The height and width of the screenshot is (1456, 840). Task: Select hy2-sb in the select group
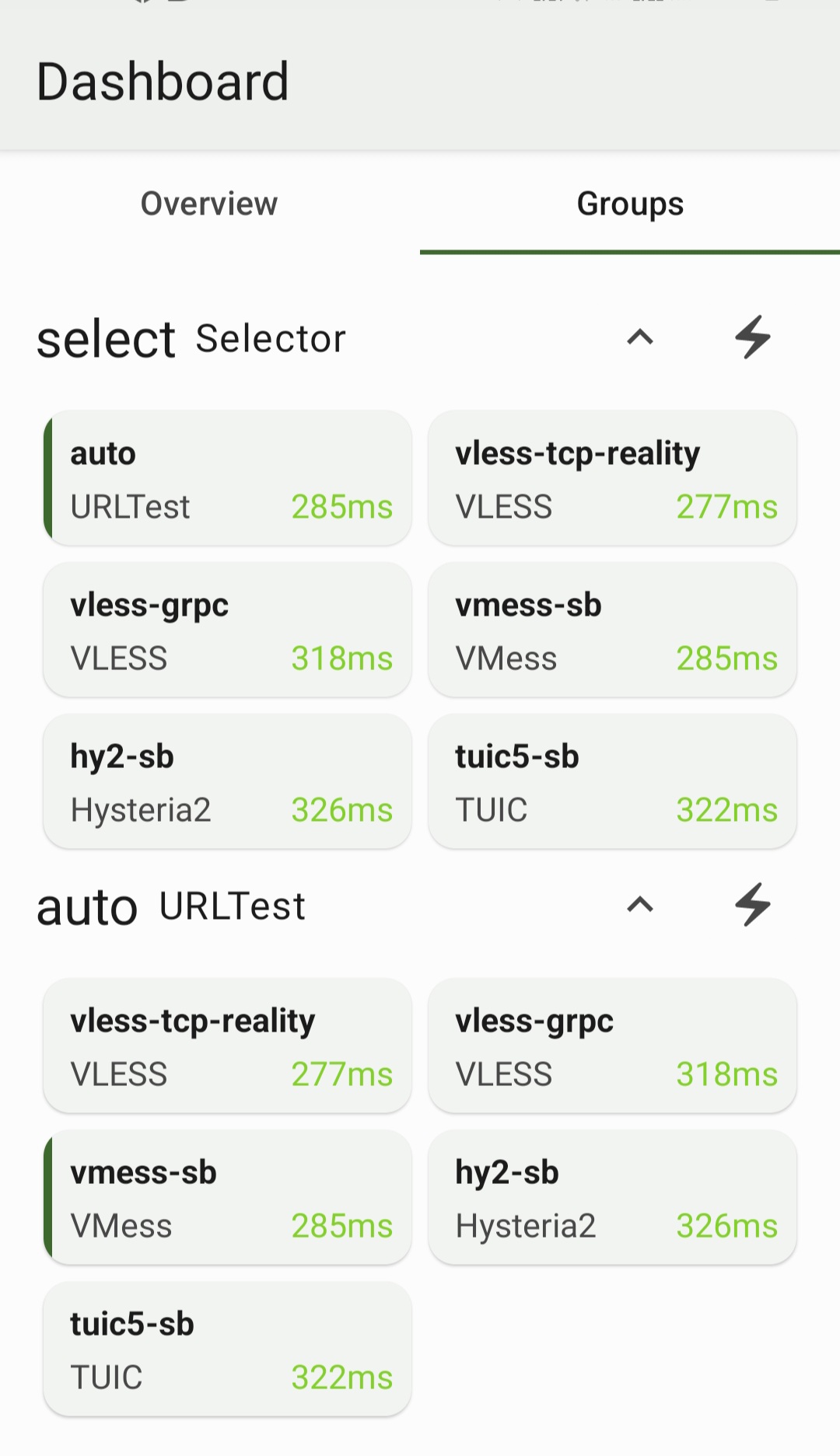coord(227,781)
